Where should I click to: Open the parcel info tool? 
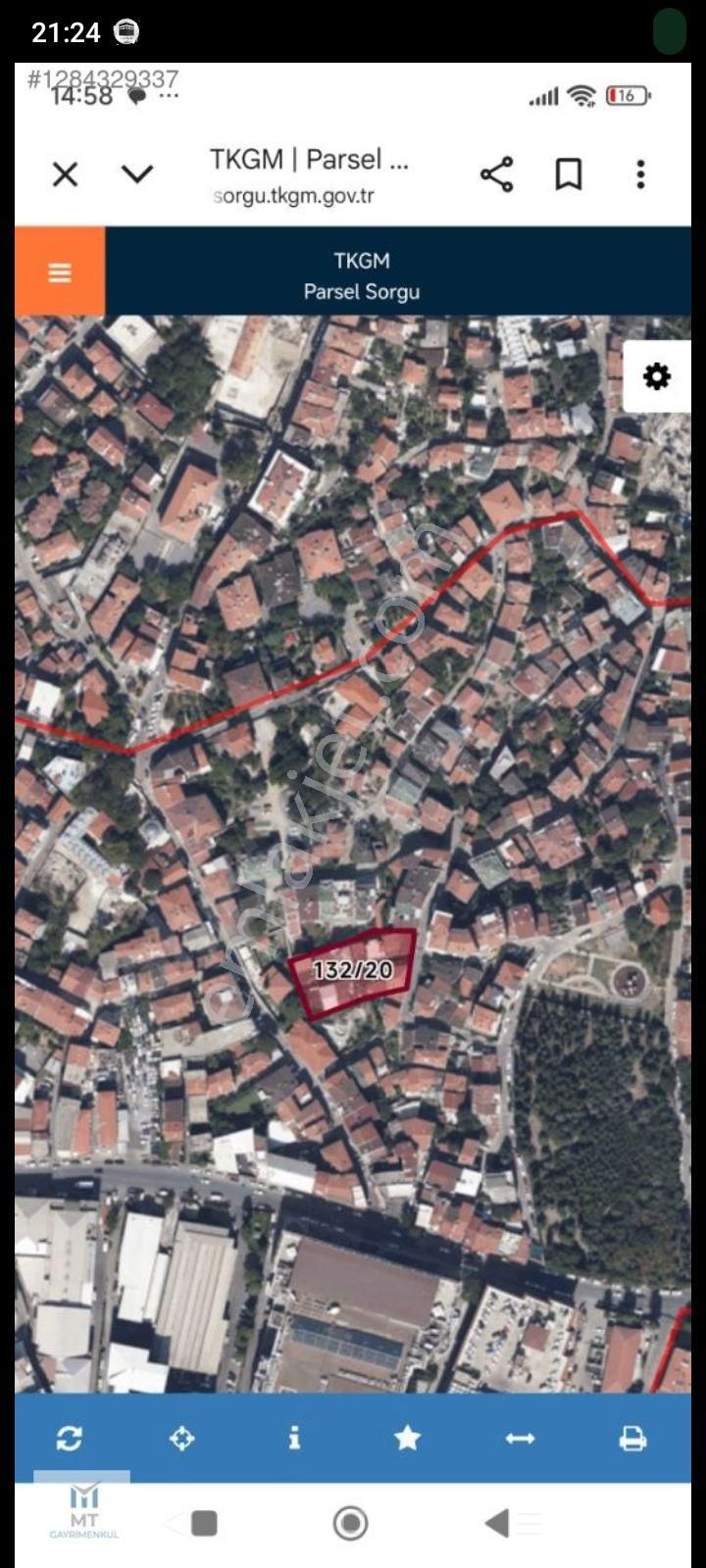[294, 1439]
